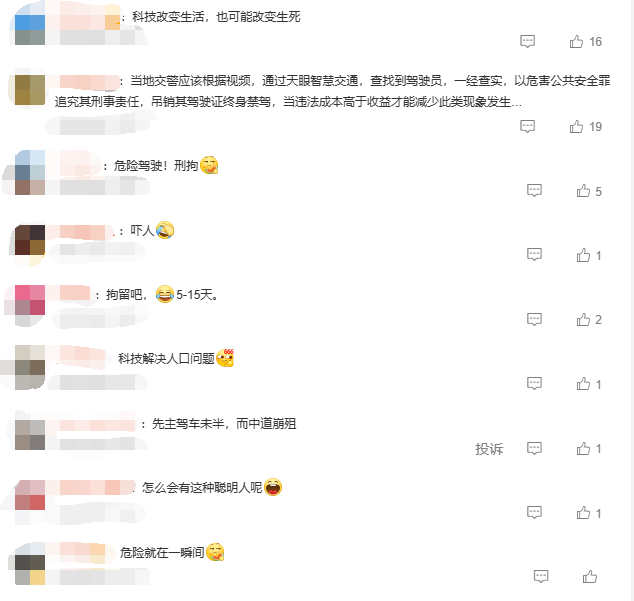Reply to the comment about 当地交警应该根据视频

(528, 127)
